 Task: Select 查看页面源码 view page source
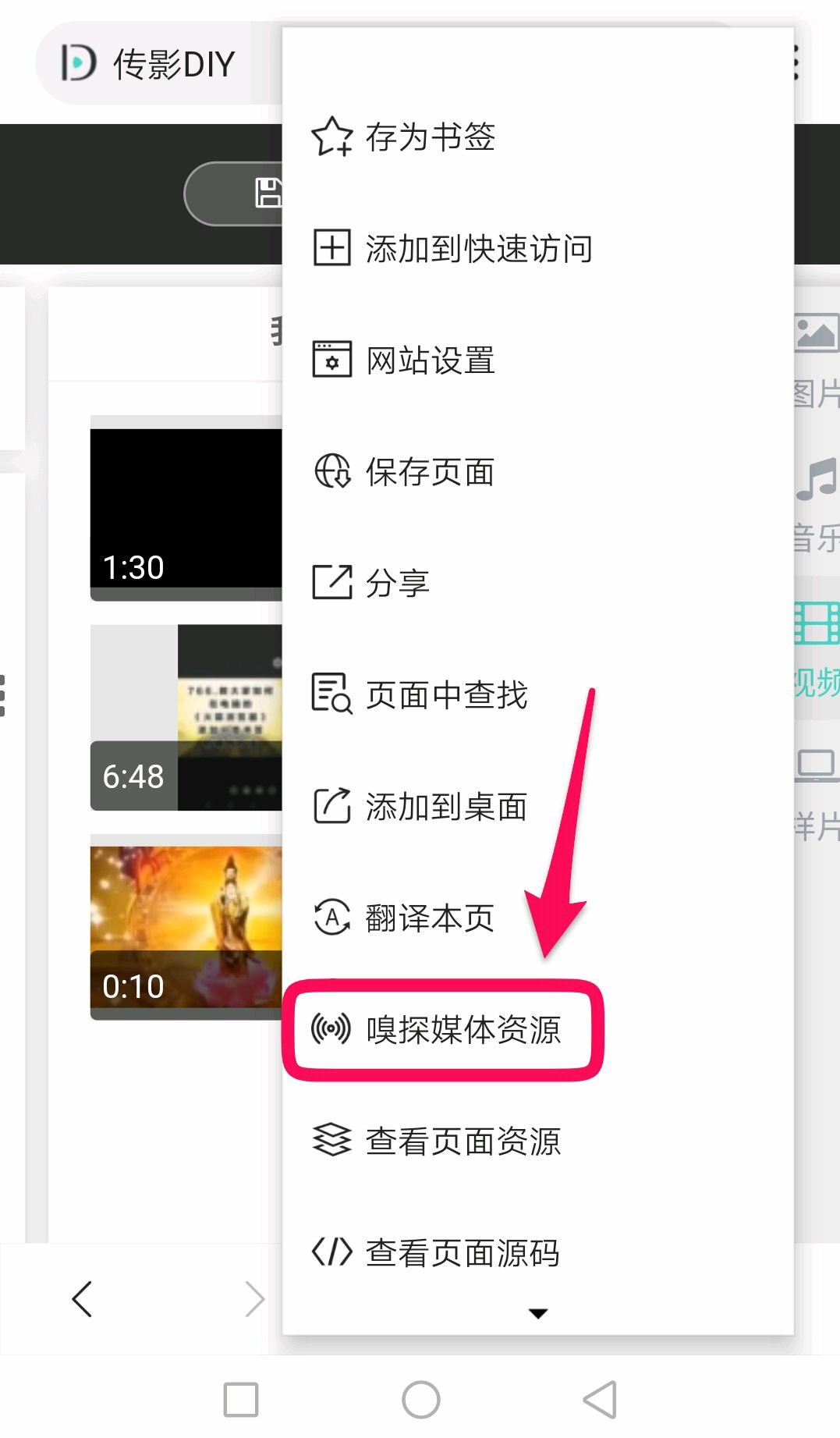(x=462, y=1252)
